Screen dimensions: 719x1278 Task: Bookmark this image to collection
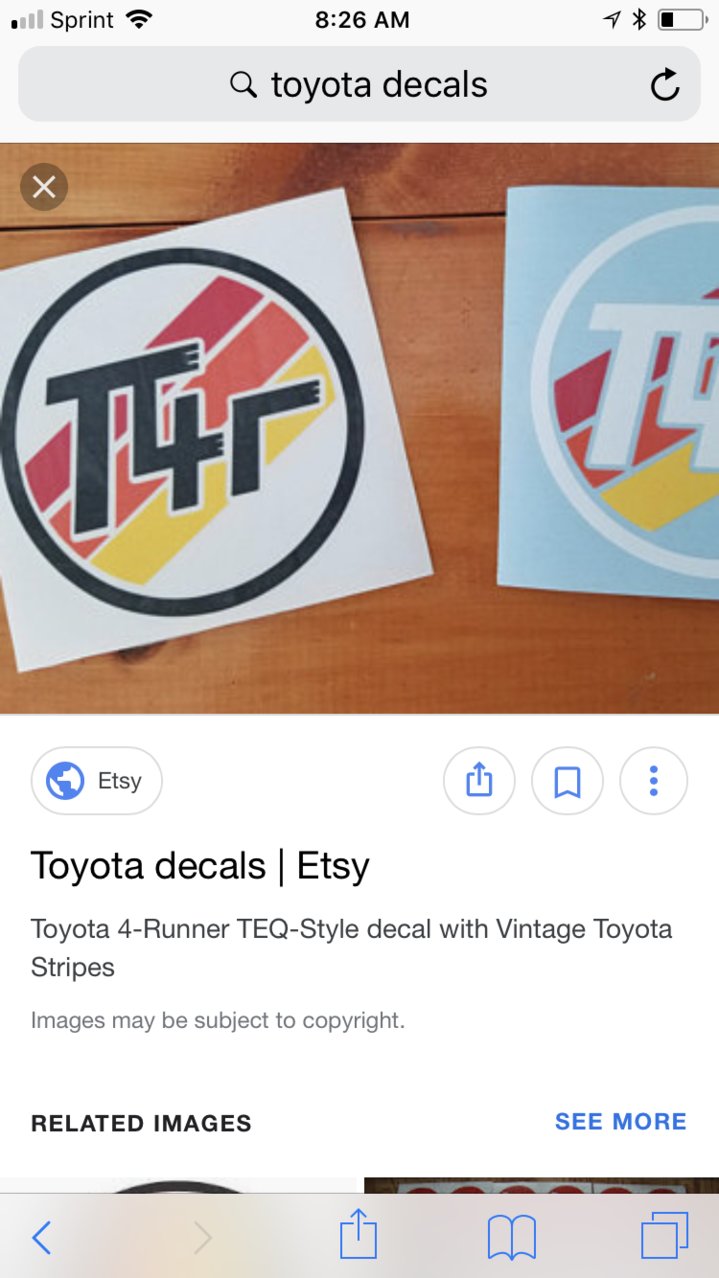click(567, 781)
